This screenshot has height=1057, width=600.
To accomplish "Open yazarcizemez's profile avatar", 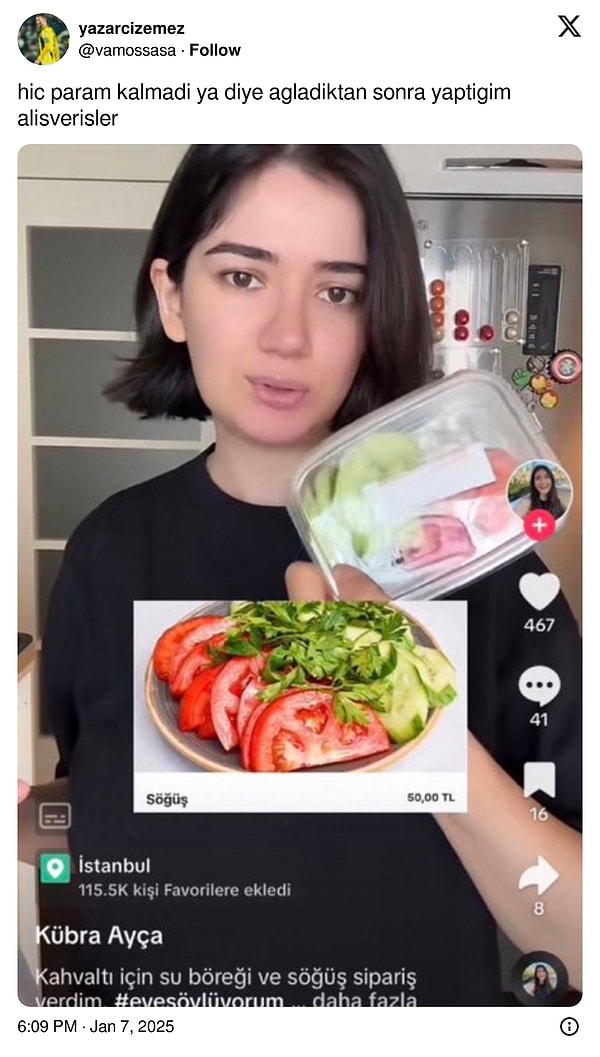I will click(43, 39).
